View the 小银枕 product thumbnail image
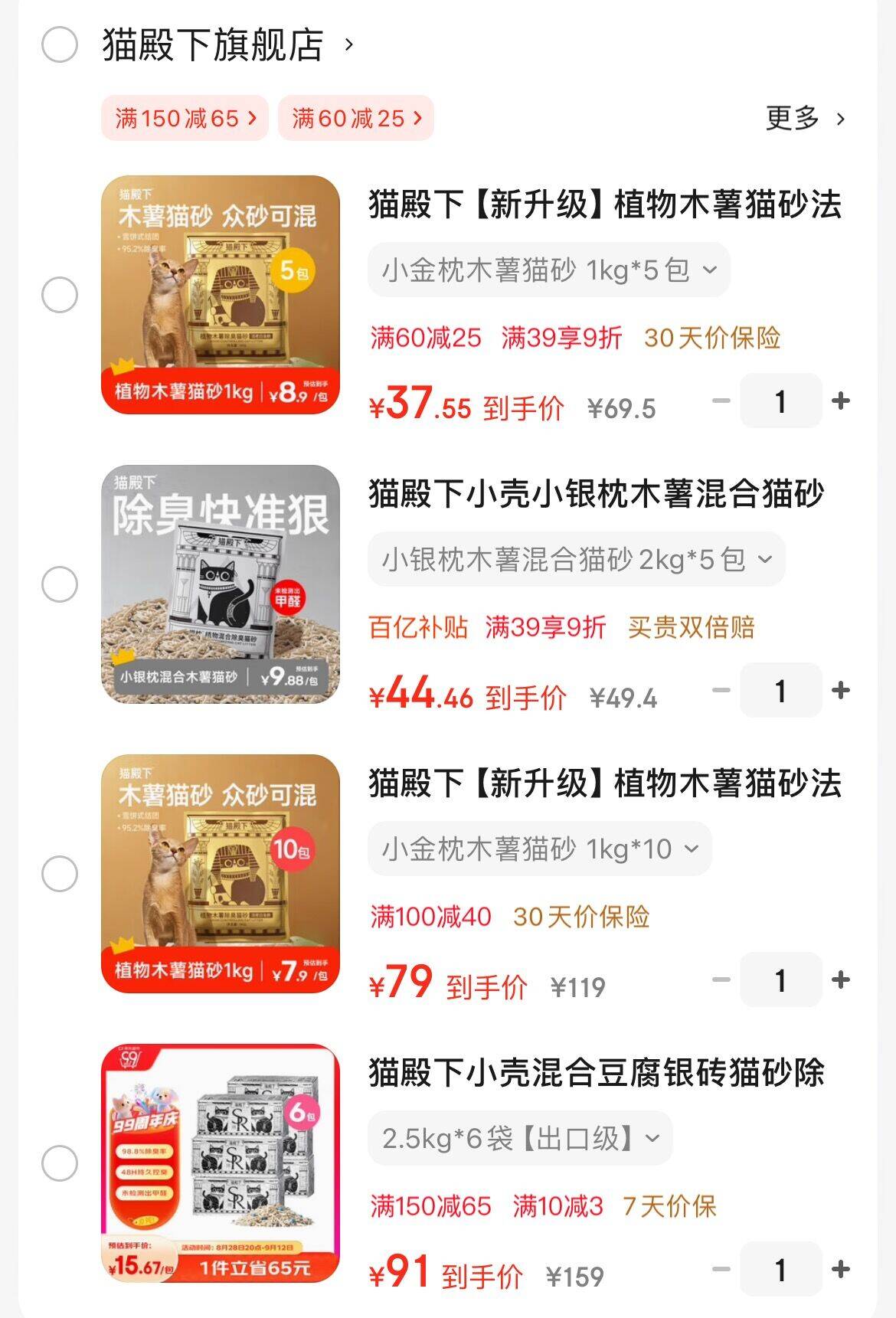Viewport: 896px width, 1318px height. 222,584
